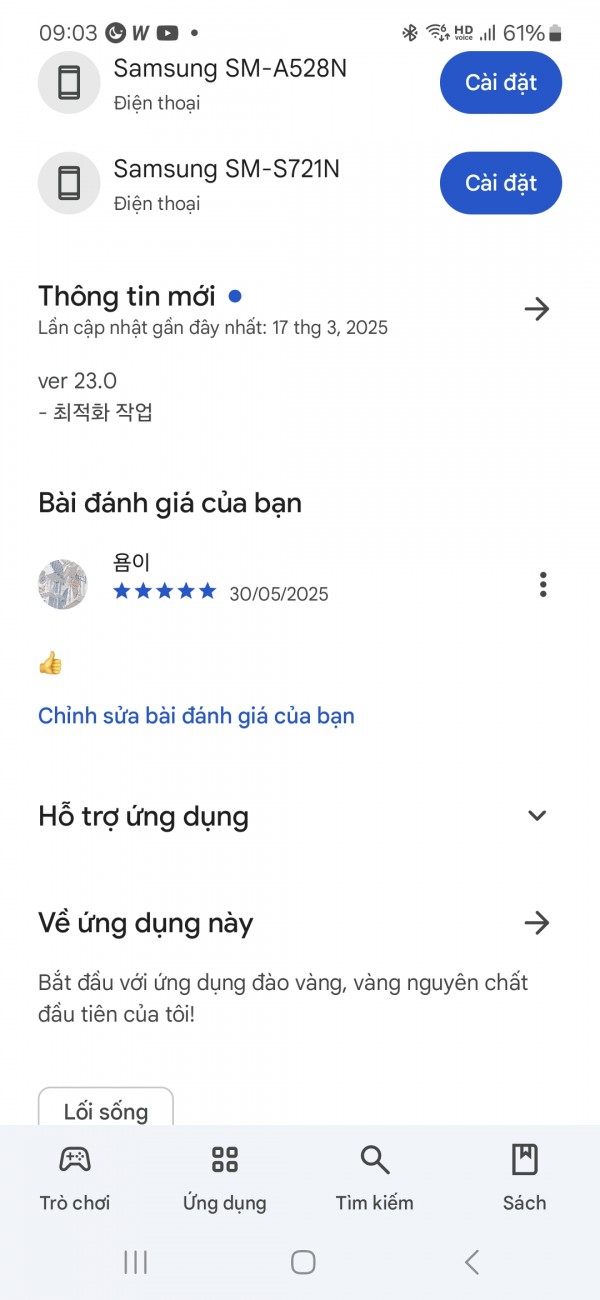Install on Samsung SM-A528N
Viewport: 600px width, 1300px height.
[x=501, y=82]
